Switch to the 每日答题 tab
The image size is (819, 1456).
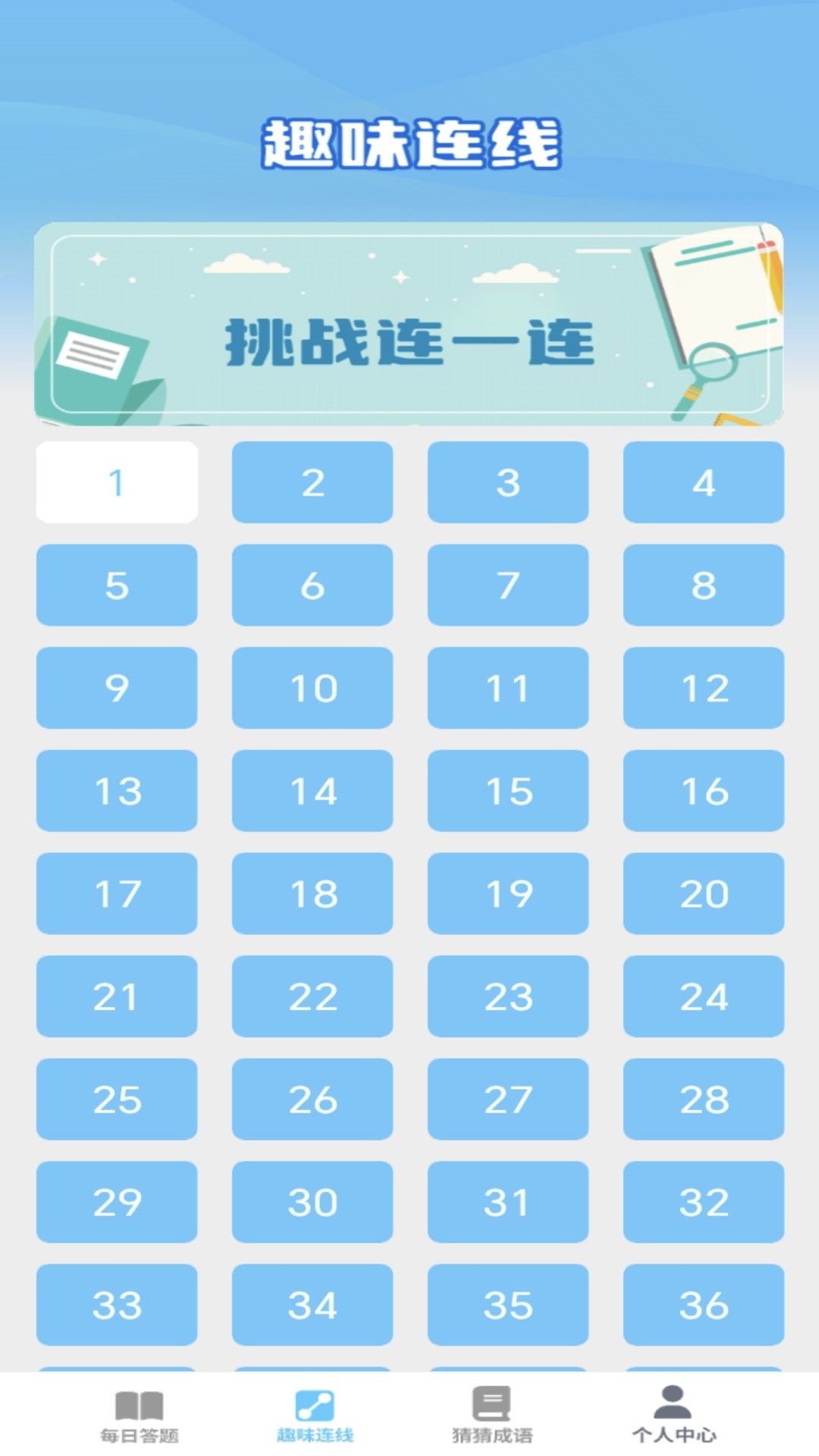[x=140, y=1415]
